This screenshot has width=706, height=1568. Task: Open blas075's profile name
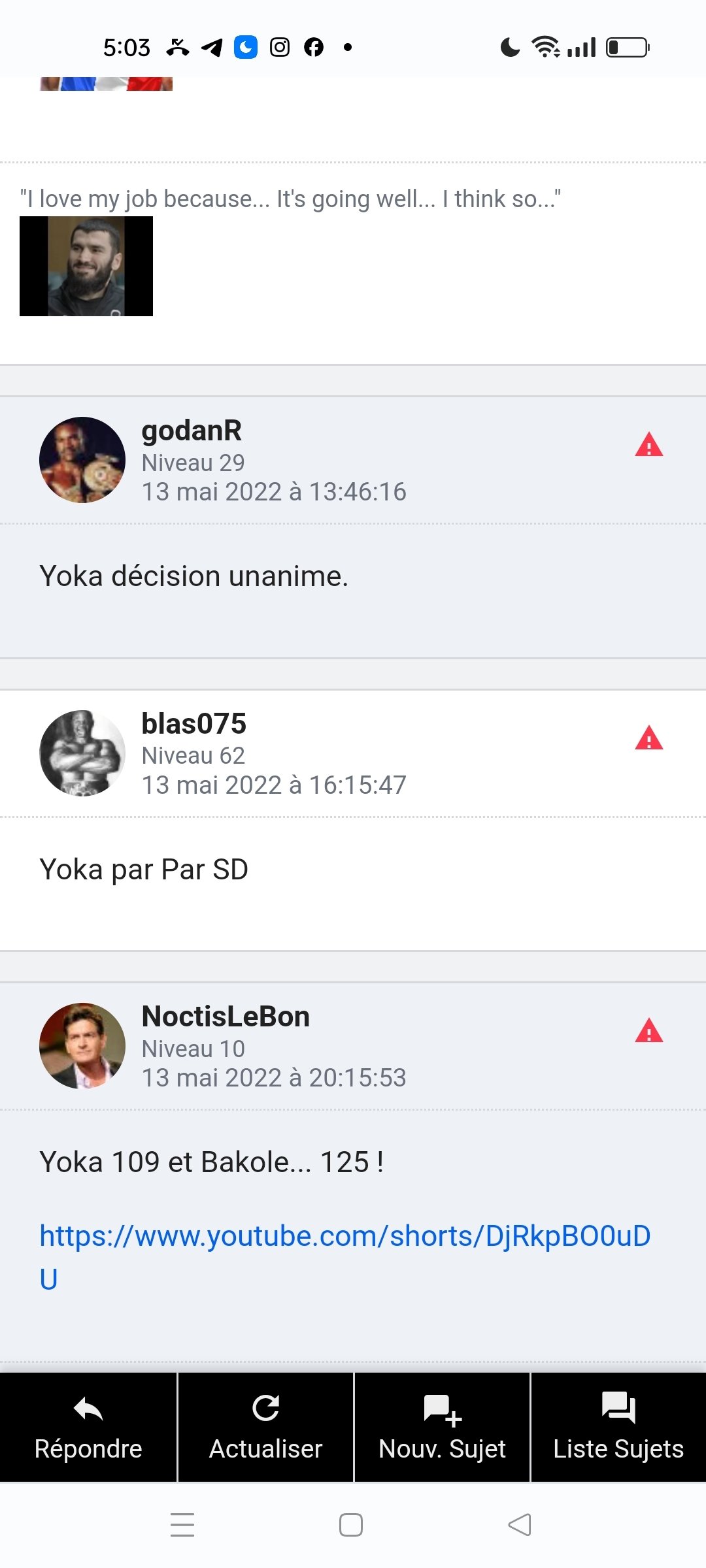[194, 724]
